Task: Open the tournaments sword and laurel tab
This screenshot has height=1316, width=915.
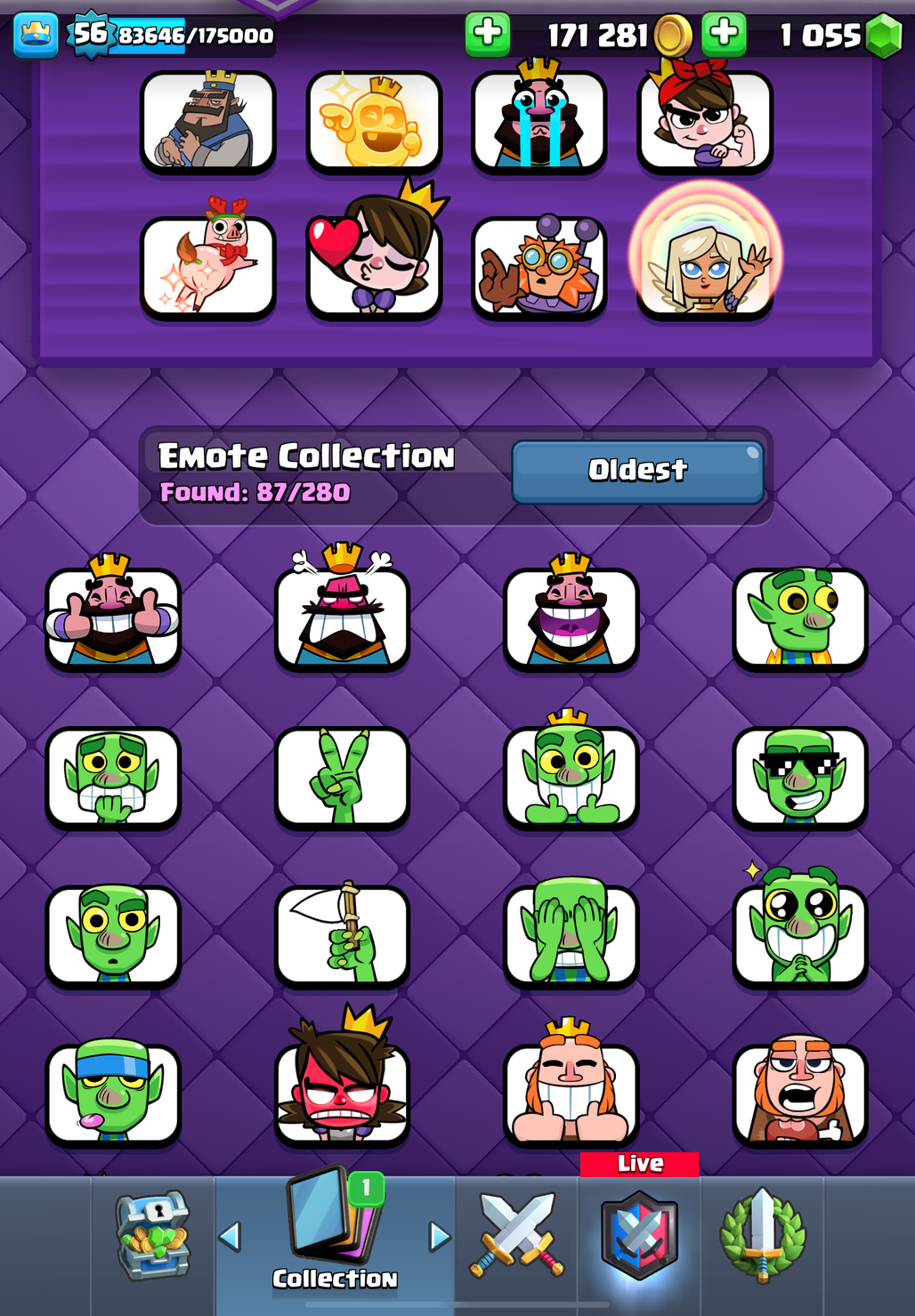Action: click(x=762, y=1237)
